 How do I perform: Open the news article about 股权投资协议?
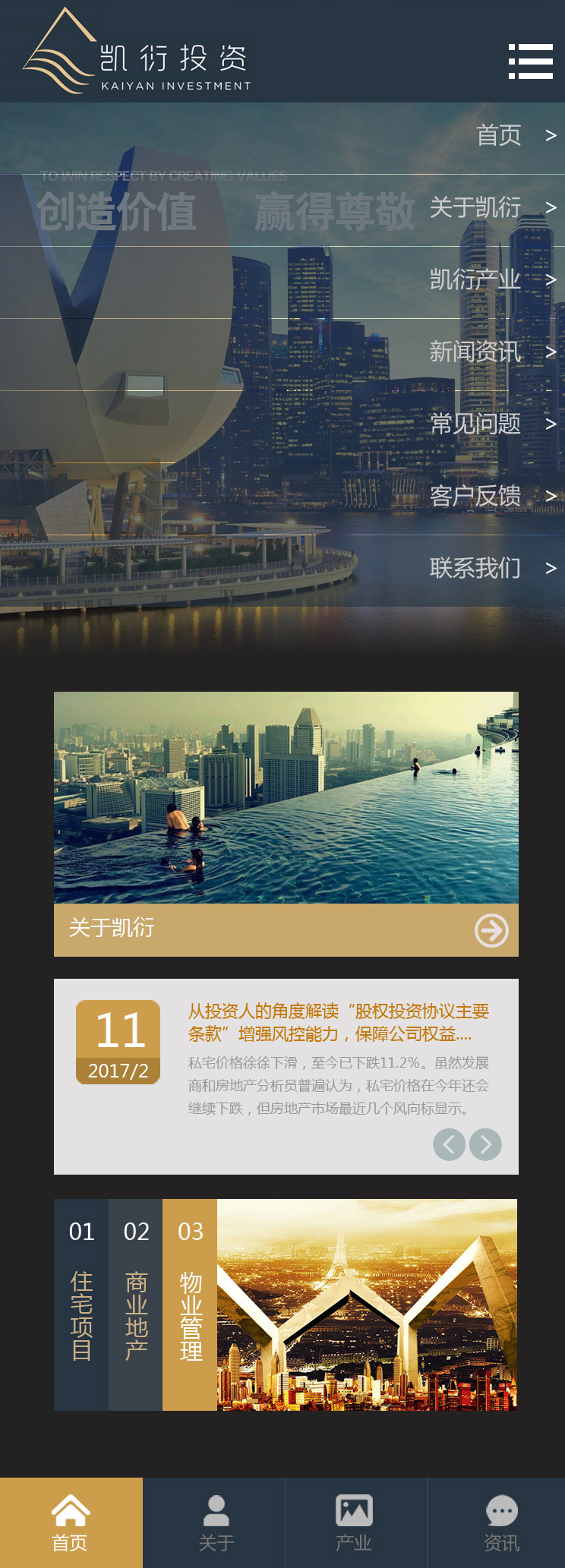pyautogui.click(x=338, y=1022)
